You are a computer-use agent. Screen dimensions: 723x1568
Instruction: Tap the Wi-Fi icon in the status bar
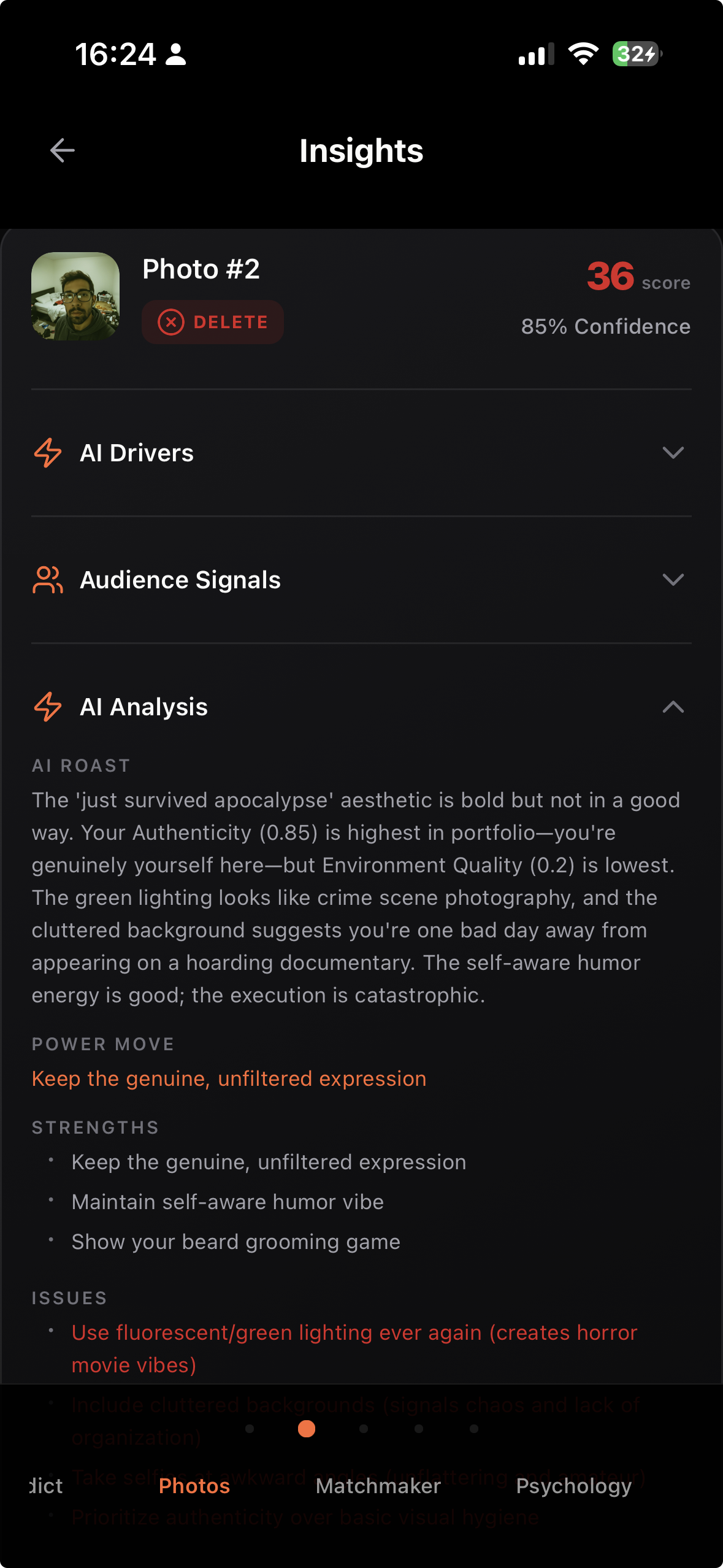coord(583,54)
